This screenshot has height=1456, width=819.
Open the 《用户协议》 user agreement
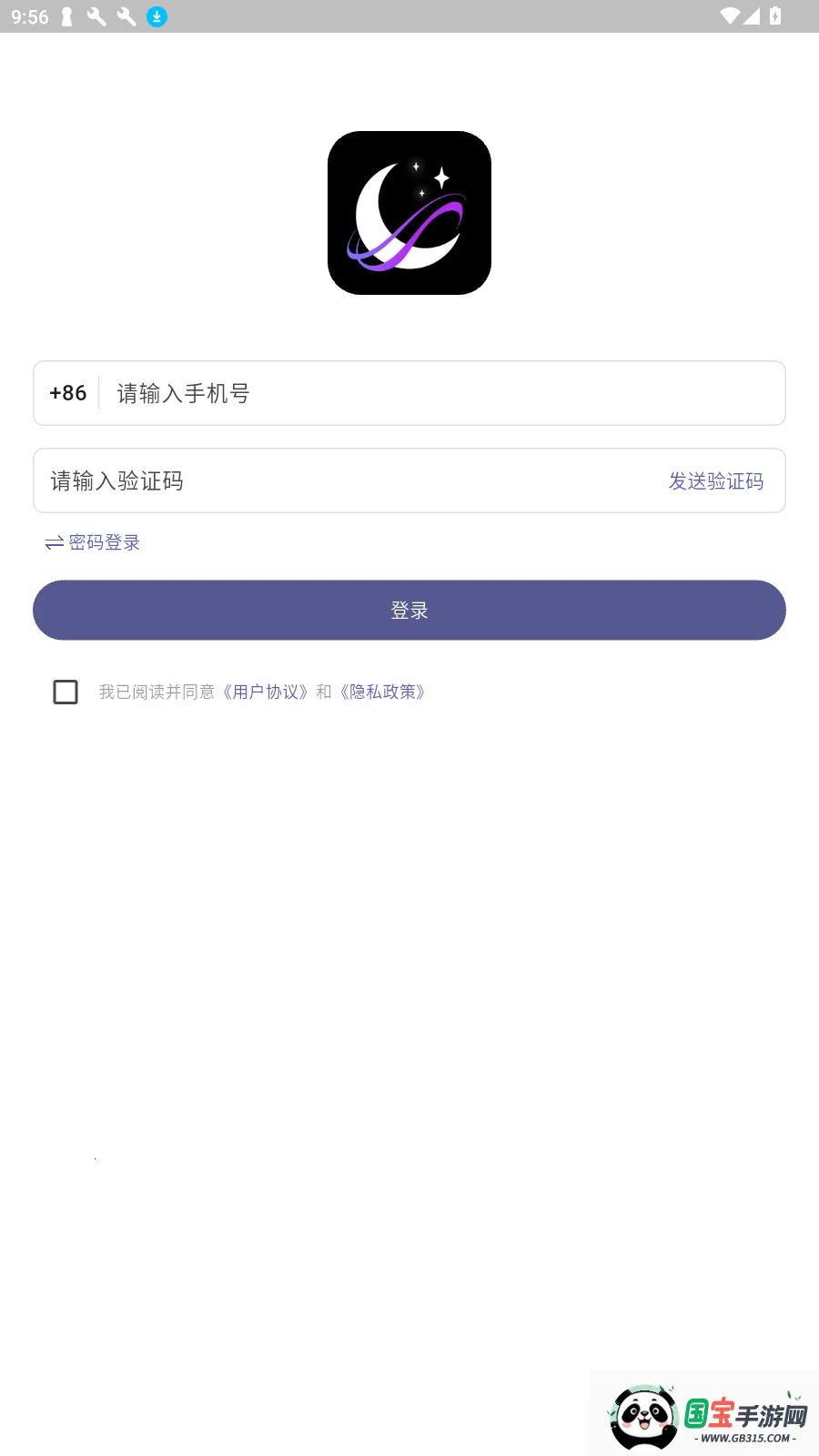coord(267,692)
